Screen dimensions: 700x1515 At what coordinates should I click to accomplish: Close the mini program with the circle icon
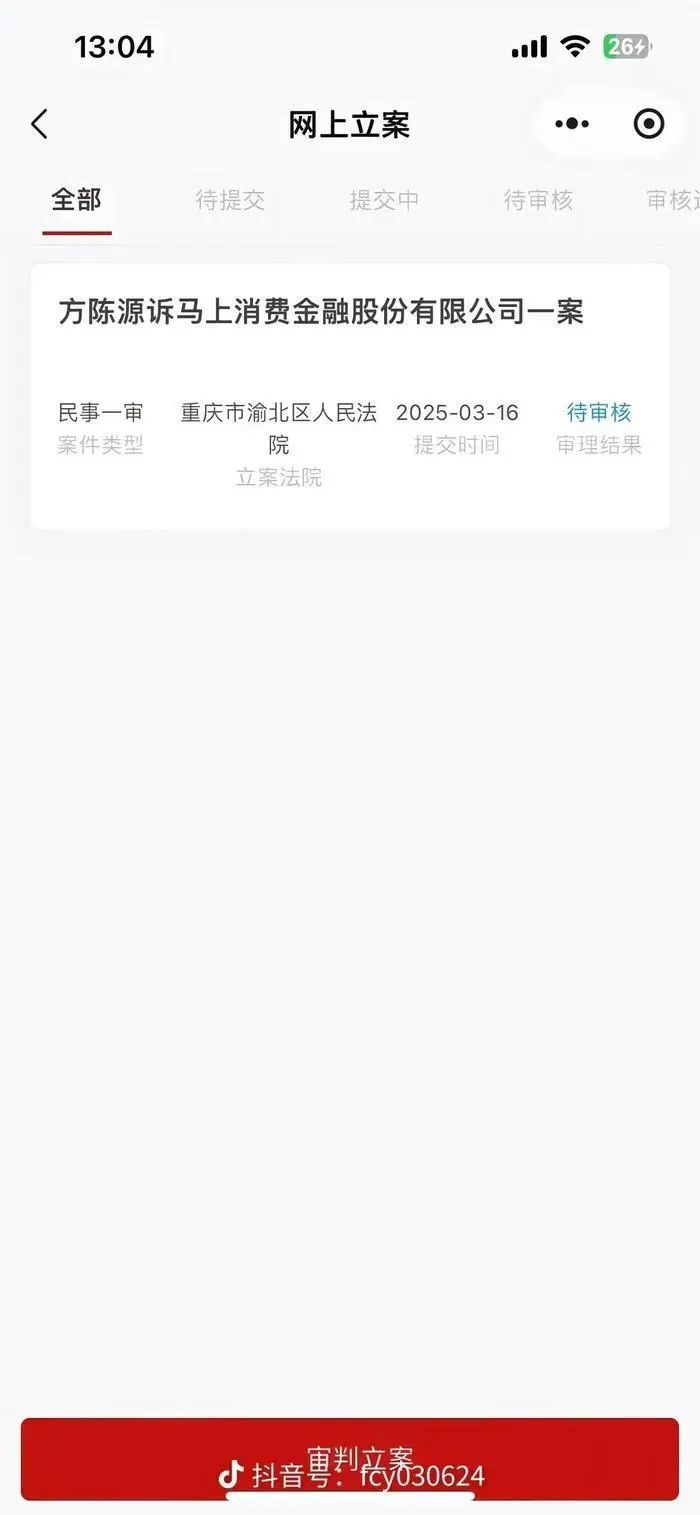click(x=649, y=124)
